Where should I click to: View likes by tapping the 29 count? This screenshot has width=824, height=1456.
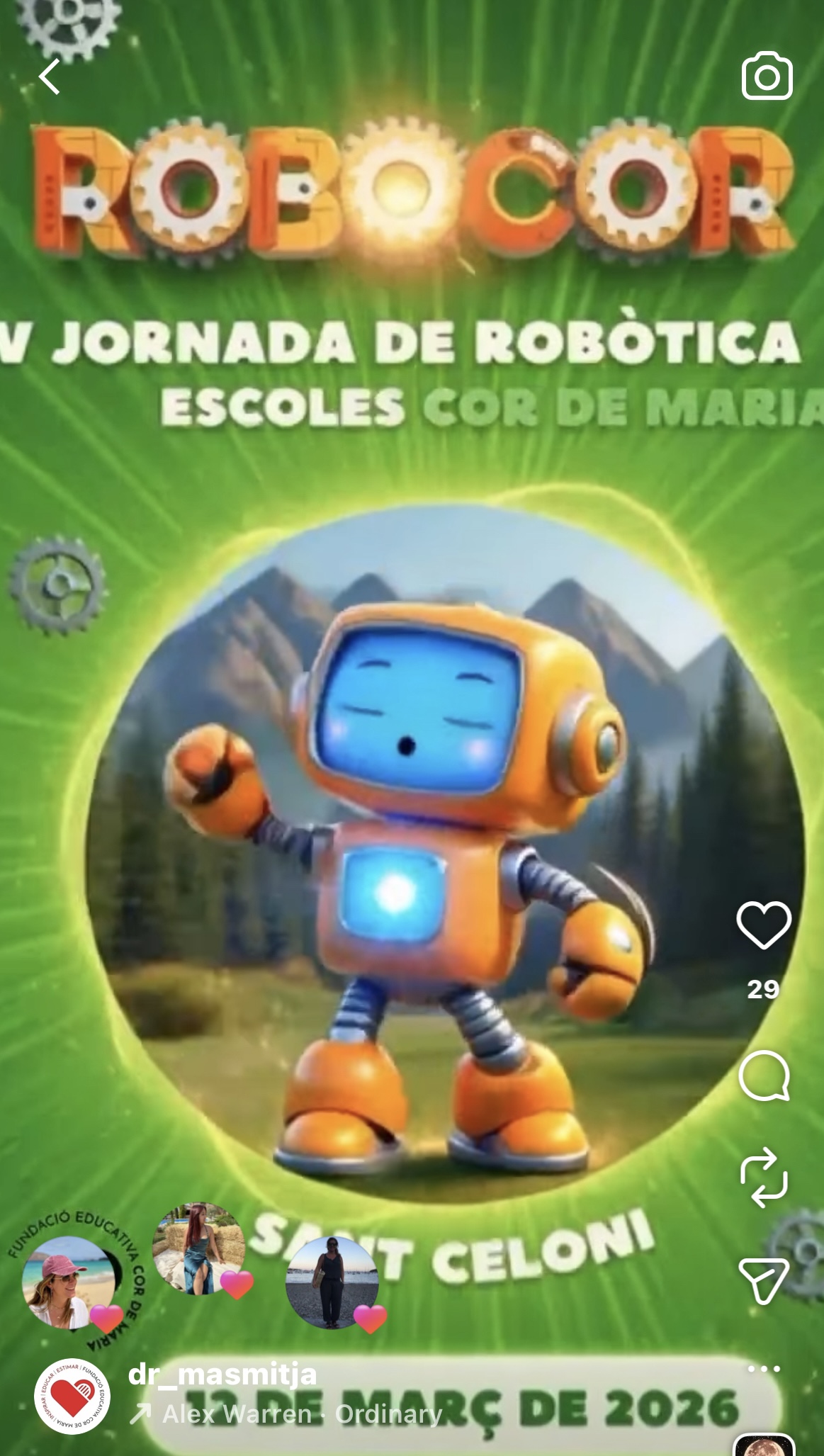764,986
